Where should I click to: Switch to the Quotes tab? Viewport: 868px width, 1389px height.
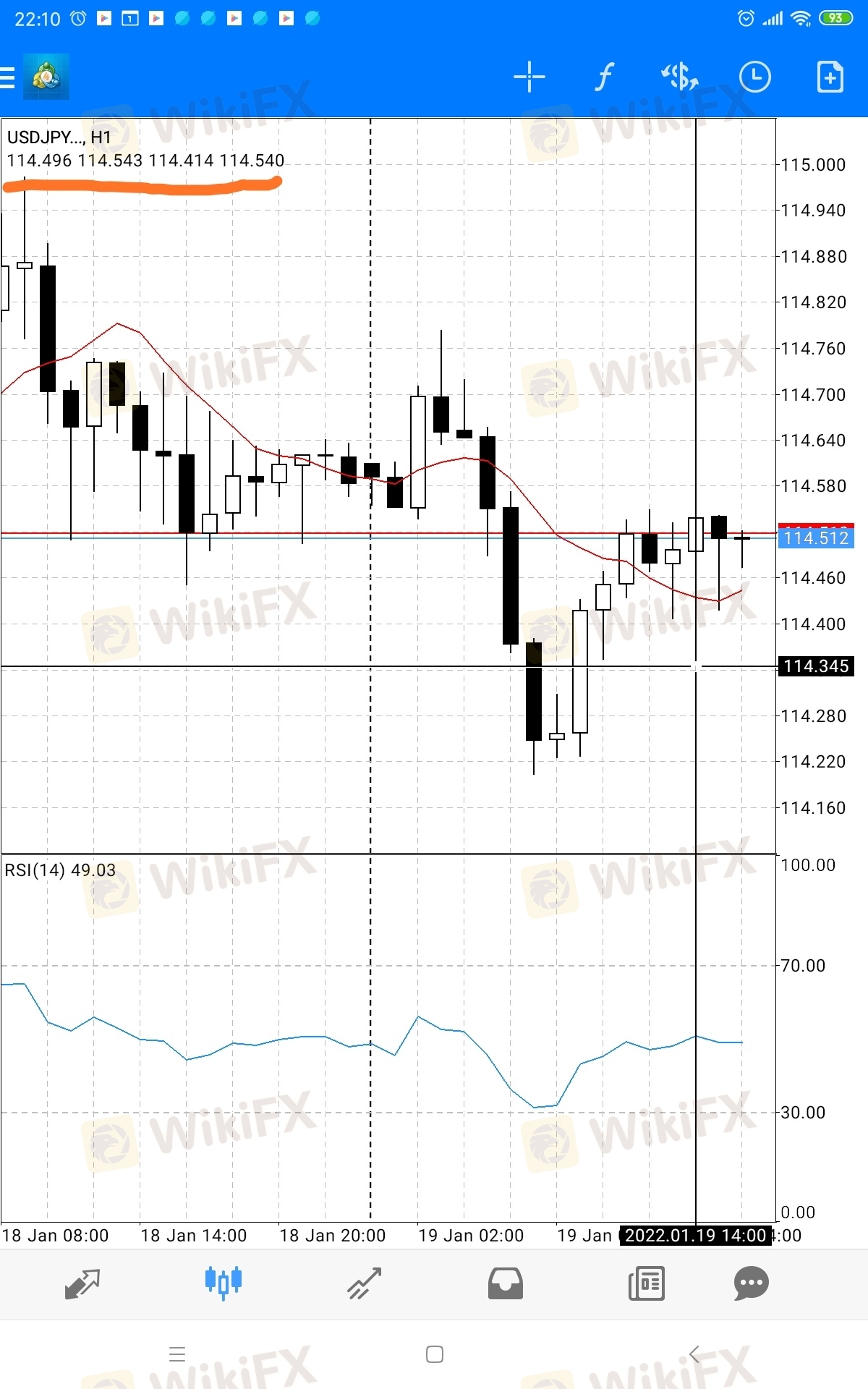click(x=82, y=1284)
